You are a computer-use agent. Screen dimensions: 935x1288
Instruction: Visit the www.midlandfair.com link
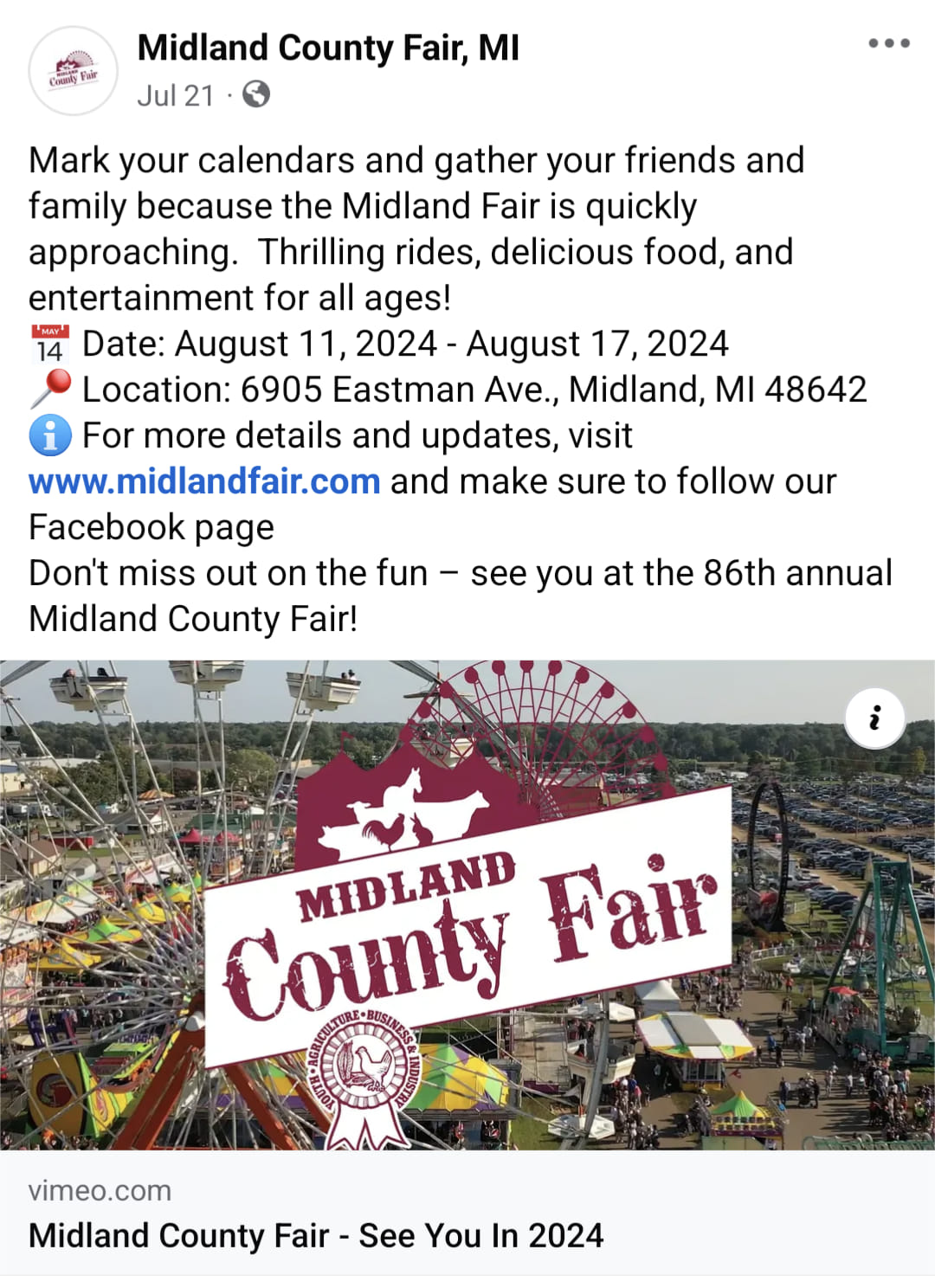(x=204, y=481)
